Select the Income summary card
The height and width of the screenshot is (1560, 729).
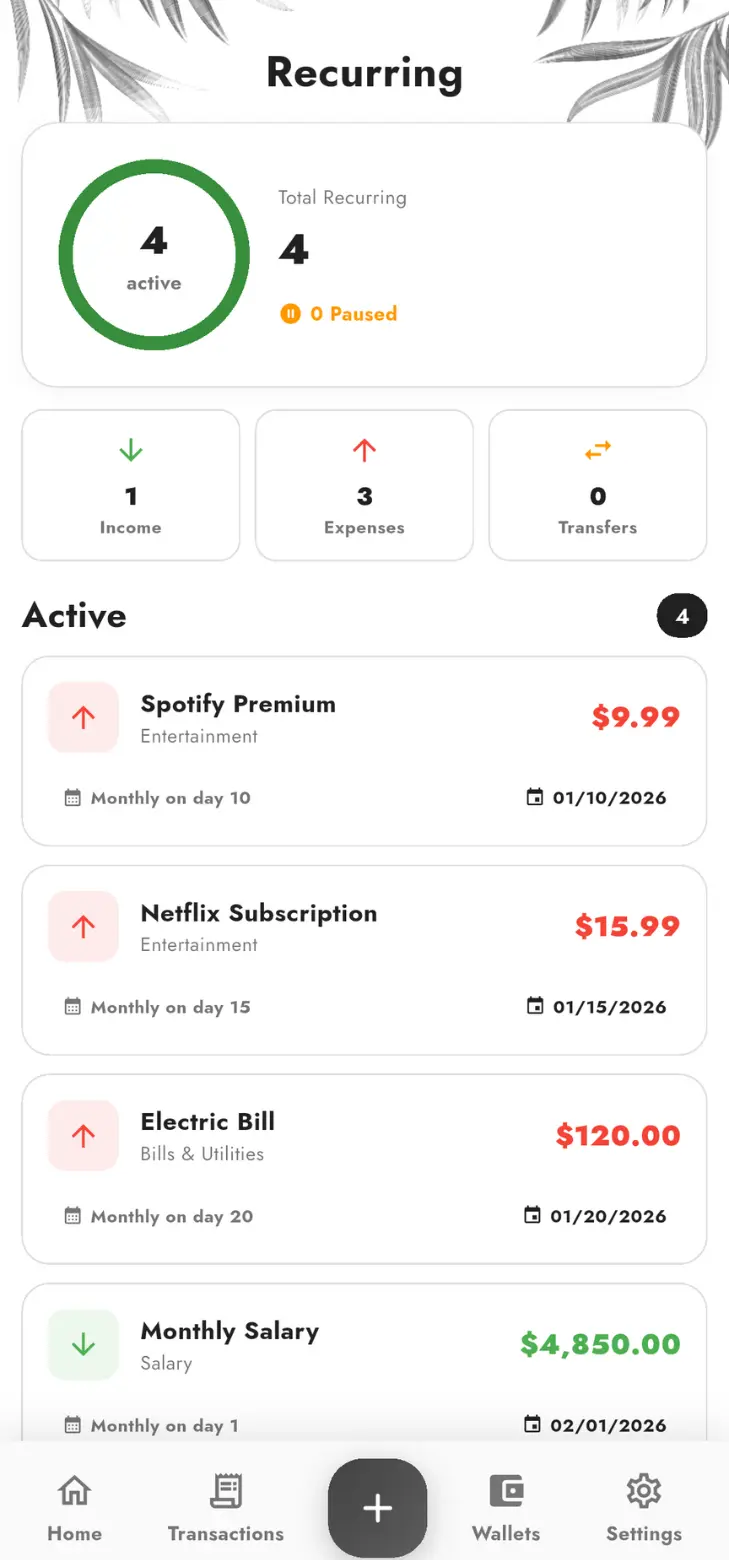(x=130, y=485)
